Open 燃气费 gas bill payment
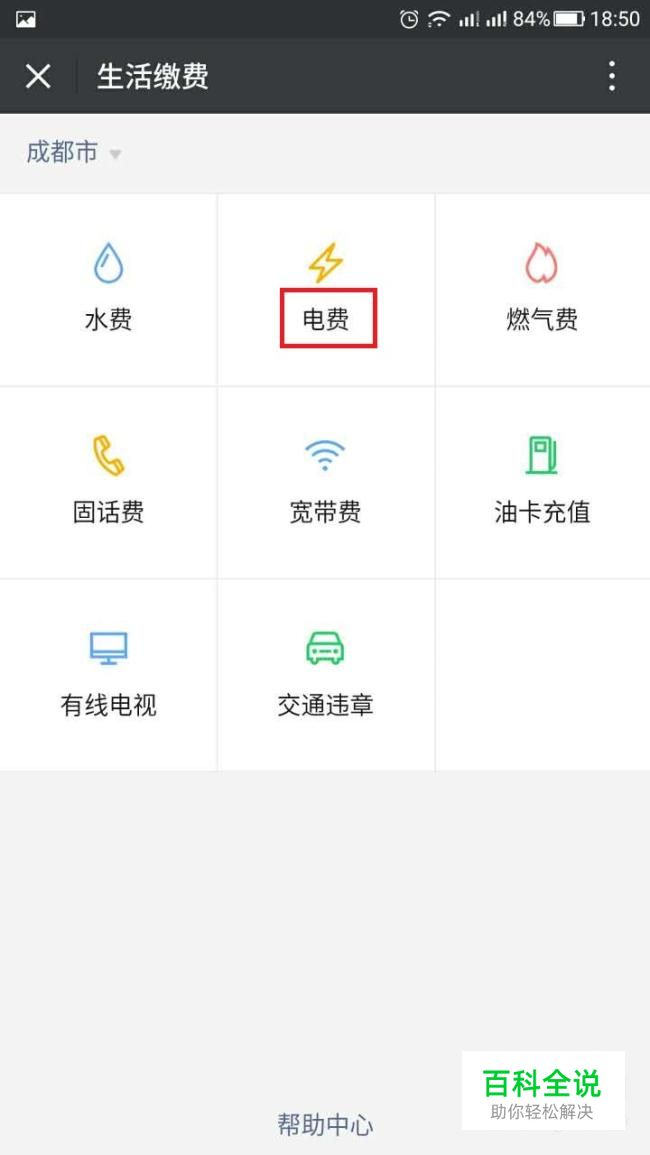The height and width of the screenshot is (1155, 650). [x=542, y=290]
